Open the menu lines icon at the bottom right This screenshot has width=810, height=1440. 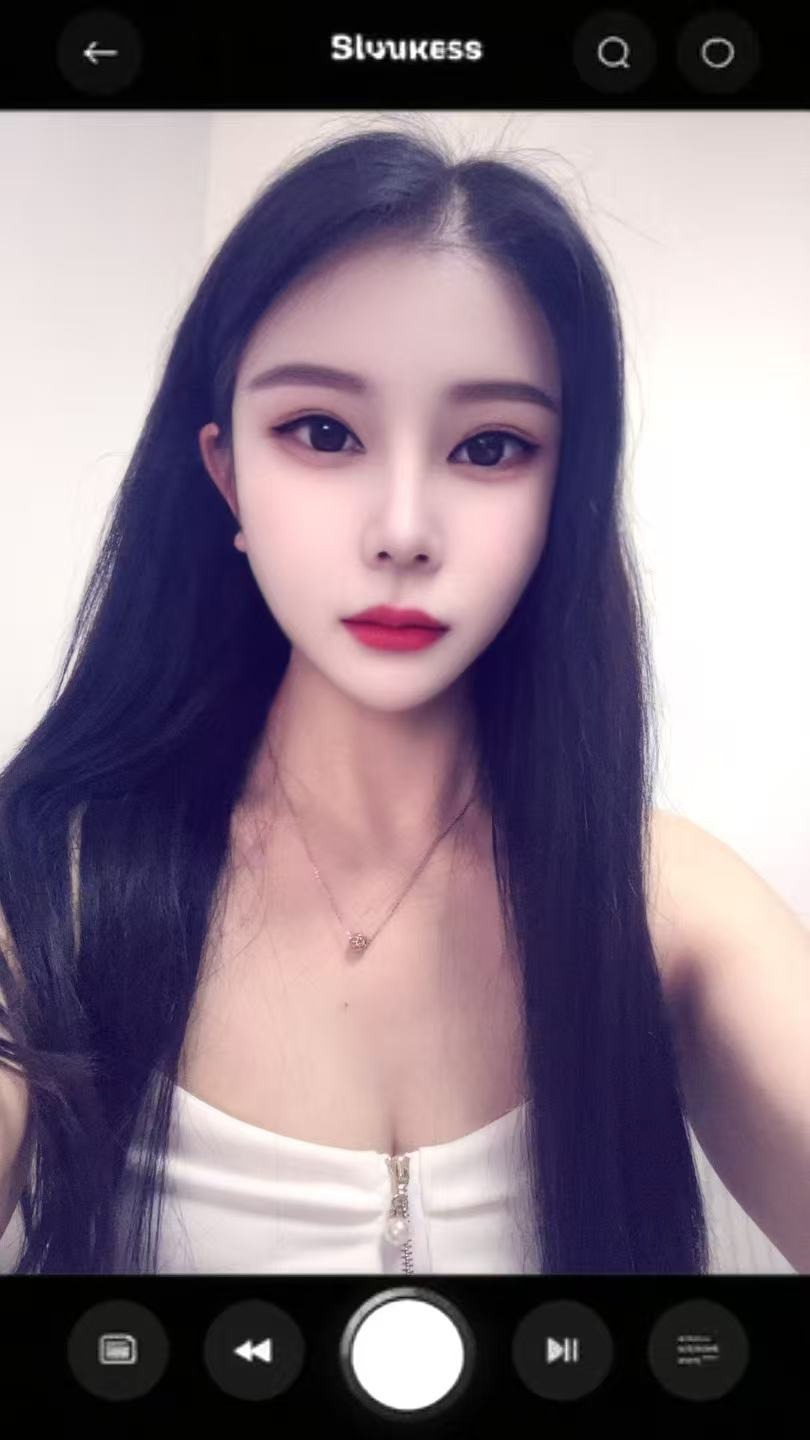point(697,1350)
